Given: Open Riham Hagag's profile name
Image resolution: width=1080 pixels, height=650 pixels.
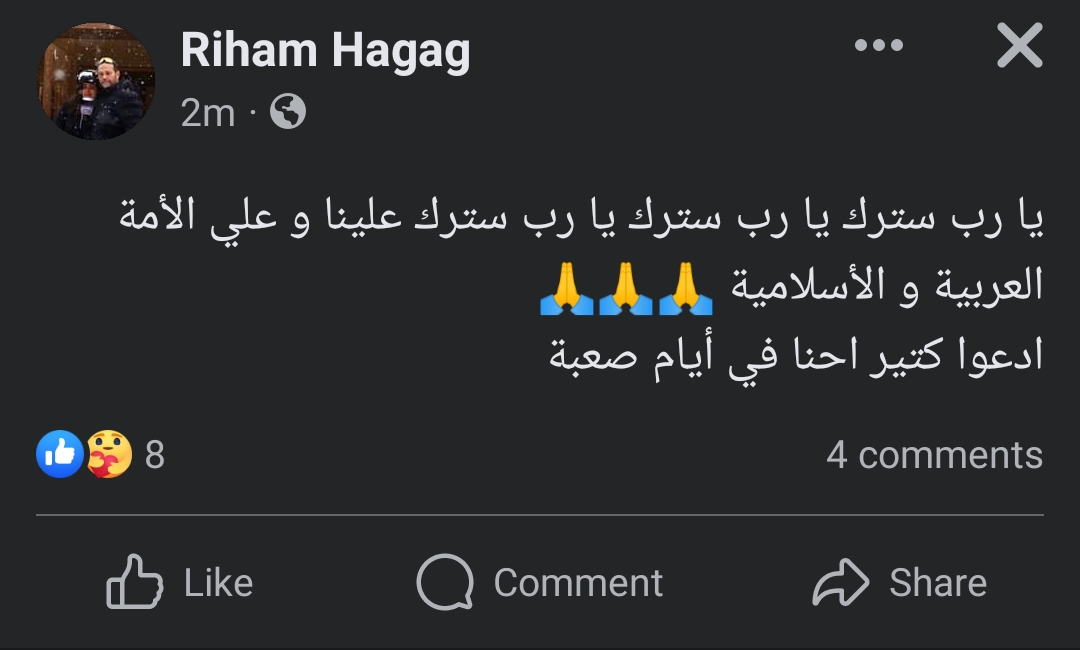Looking at the screenshot, I should [x=325, y=50].
